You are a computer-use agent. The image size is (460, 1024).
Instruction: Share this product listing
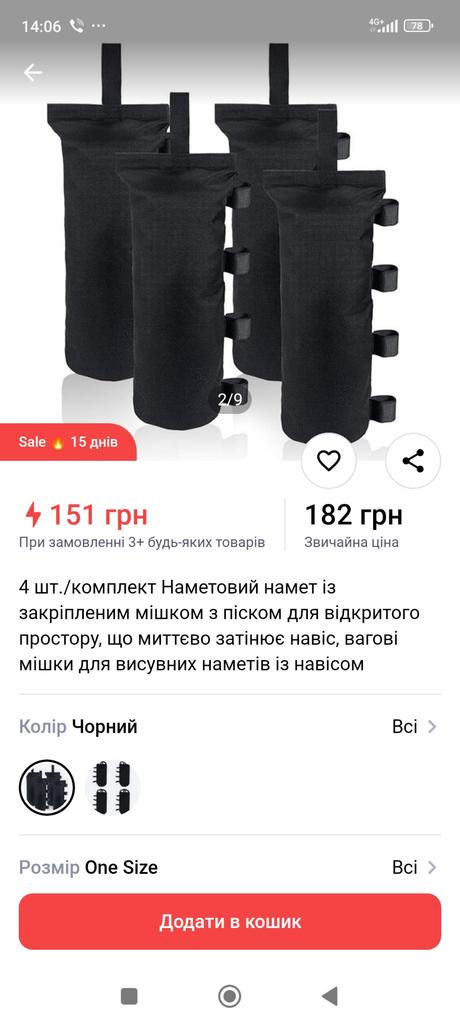pos(413,460)
